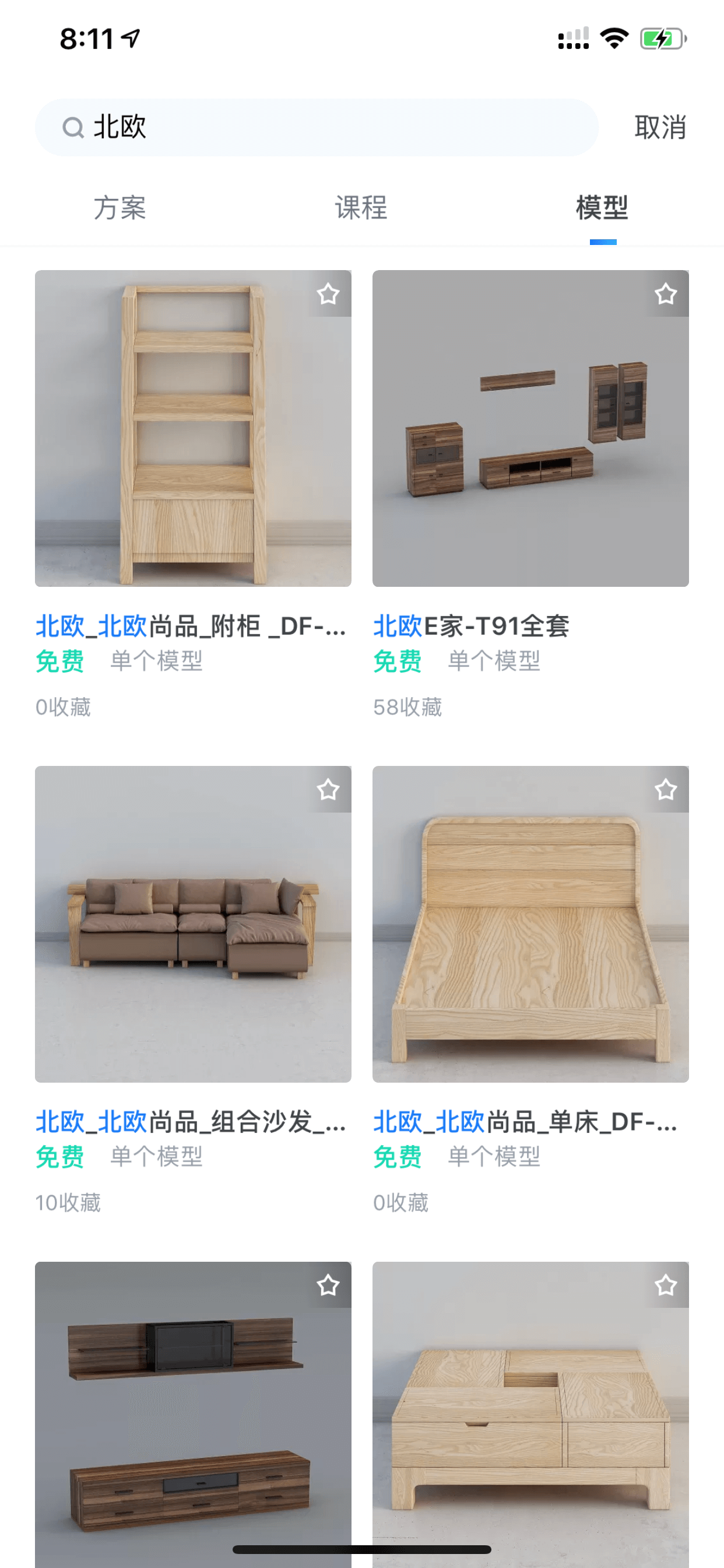Favorite the 北欧尚品_附柜 model with star

click(329, 294)
